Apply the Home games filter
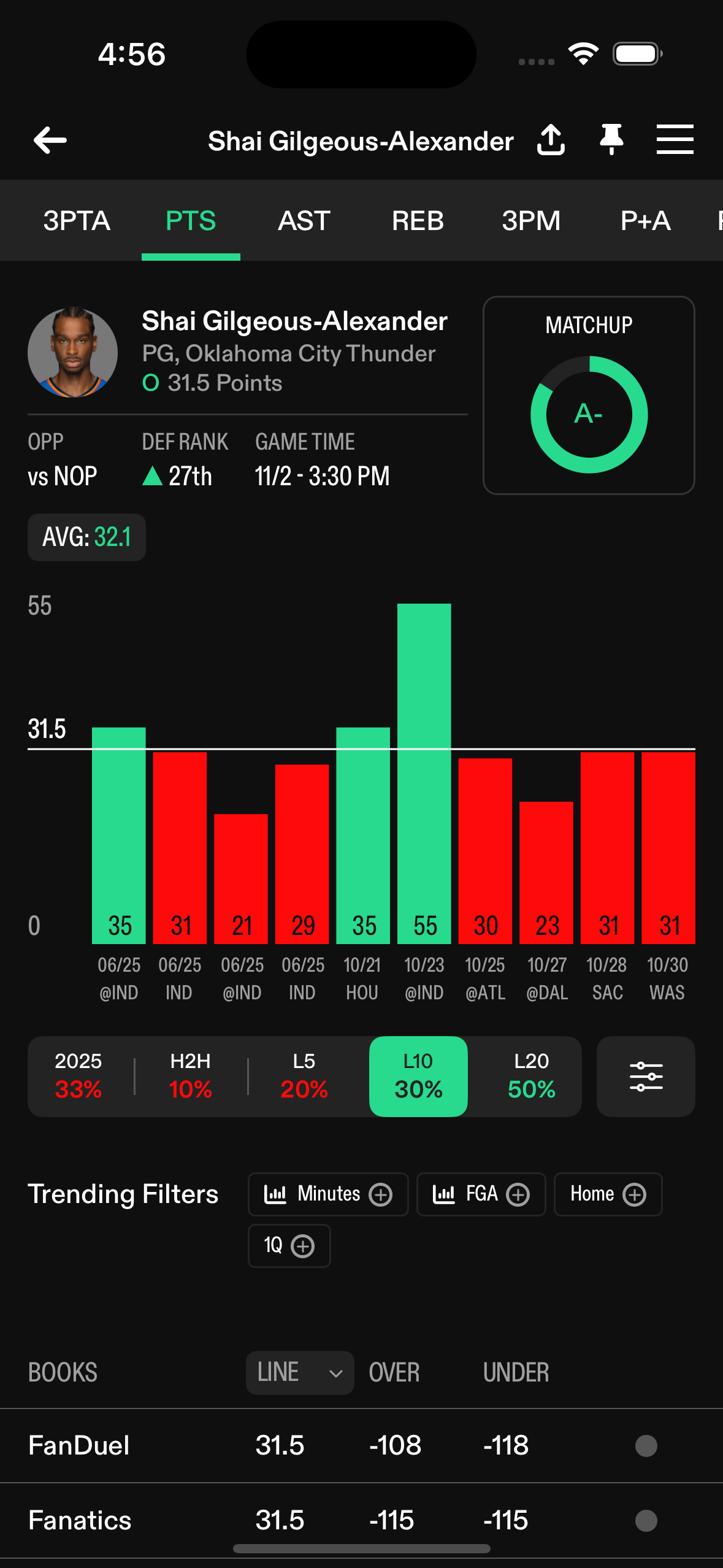 pyautogui.click(x=608, y=1194)
